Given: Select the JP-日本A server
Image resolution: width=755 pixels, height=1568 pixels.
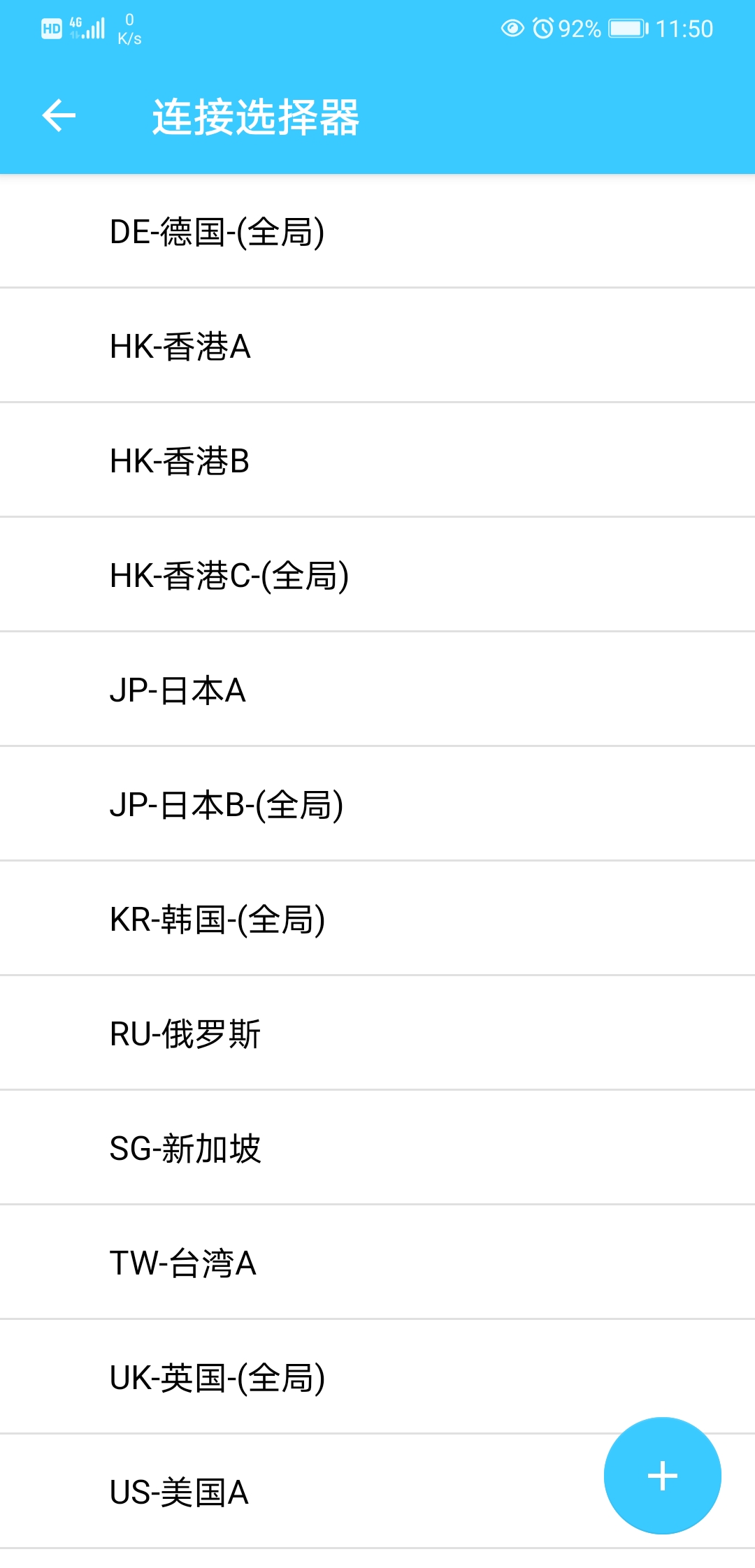Looking at the screenshot, I should (178, 690).
